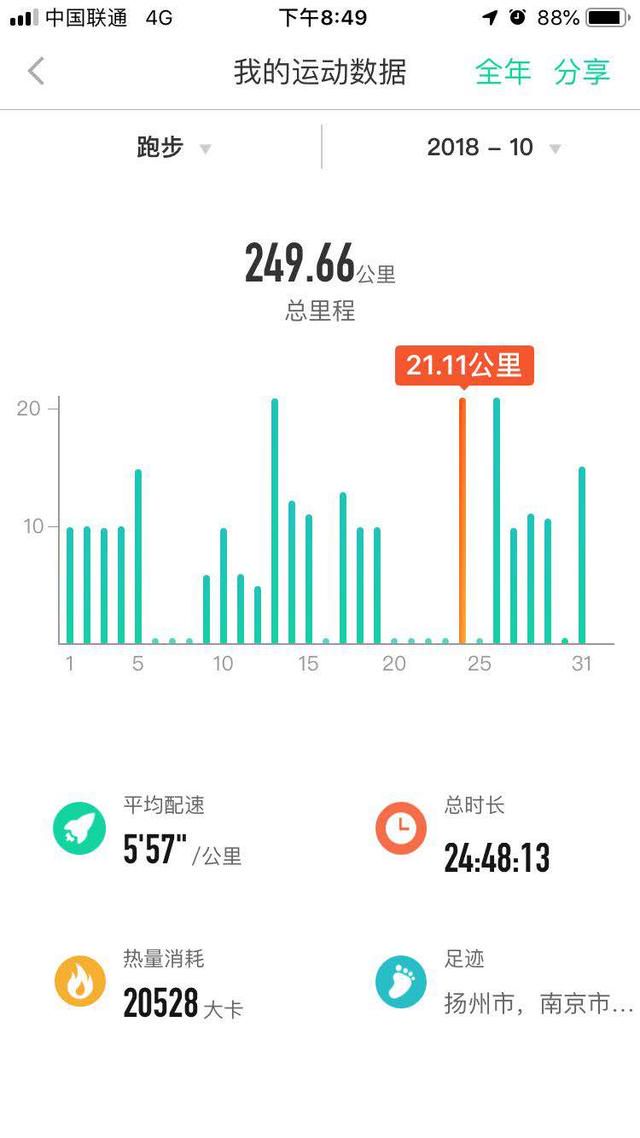Select the highlighted 21.11公里 orange bar

pyautogui.click(x=462, y=520)
